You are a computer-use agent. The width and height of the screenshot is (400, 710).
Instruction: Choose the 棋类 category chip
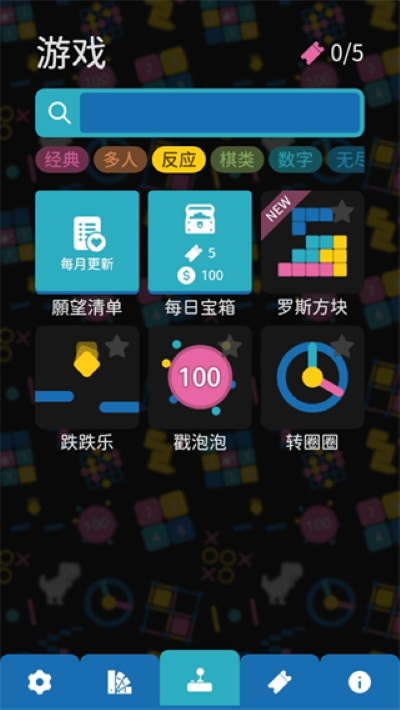(237, 160)
